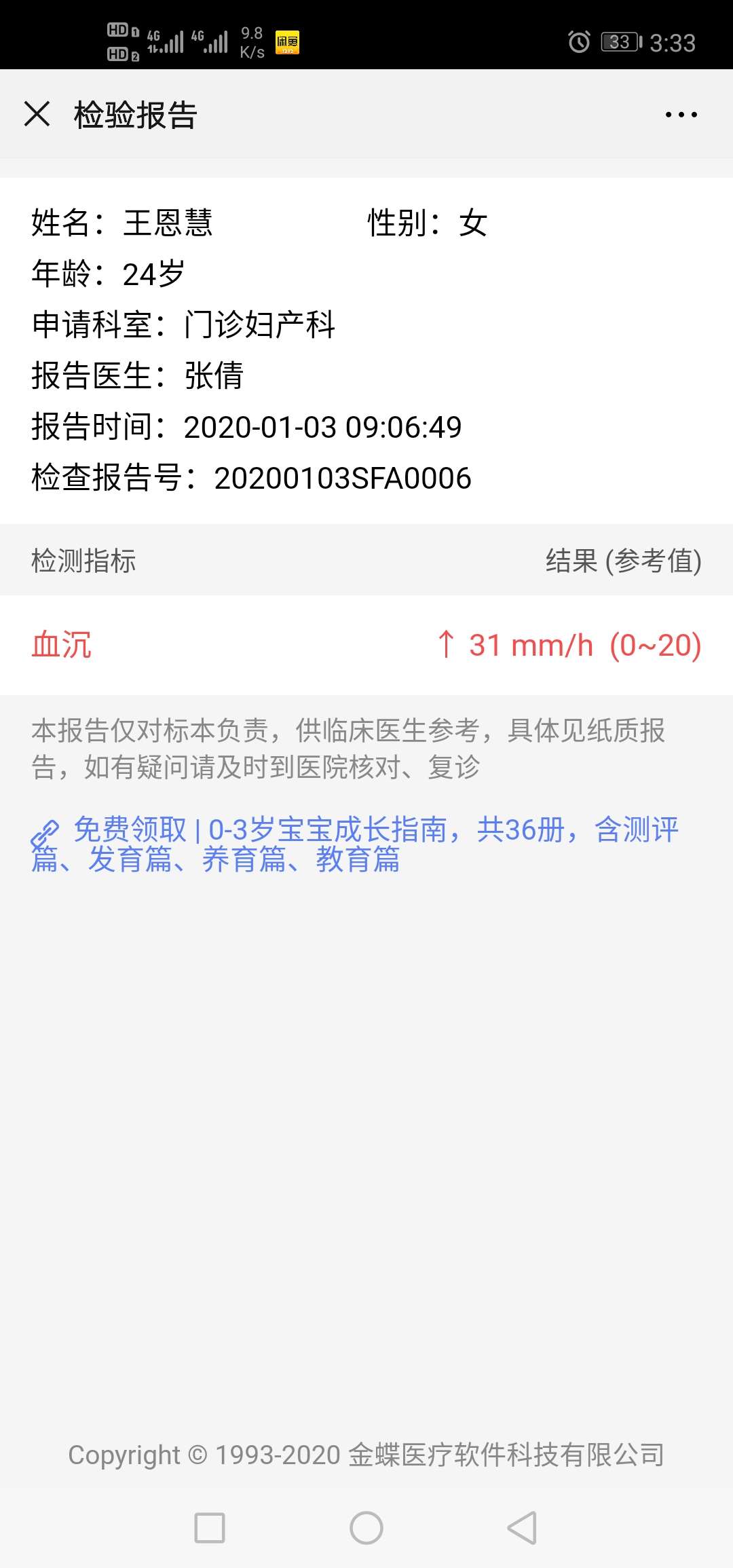Tap the 4G signal icon for SIM 1
This screenshot has width=733, height=1568.
tap(166, 41)
